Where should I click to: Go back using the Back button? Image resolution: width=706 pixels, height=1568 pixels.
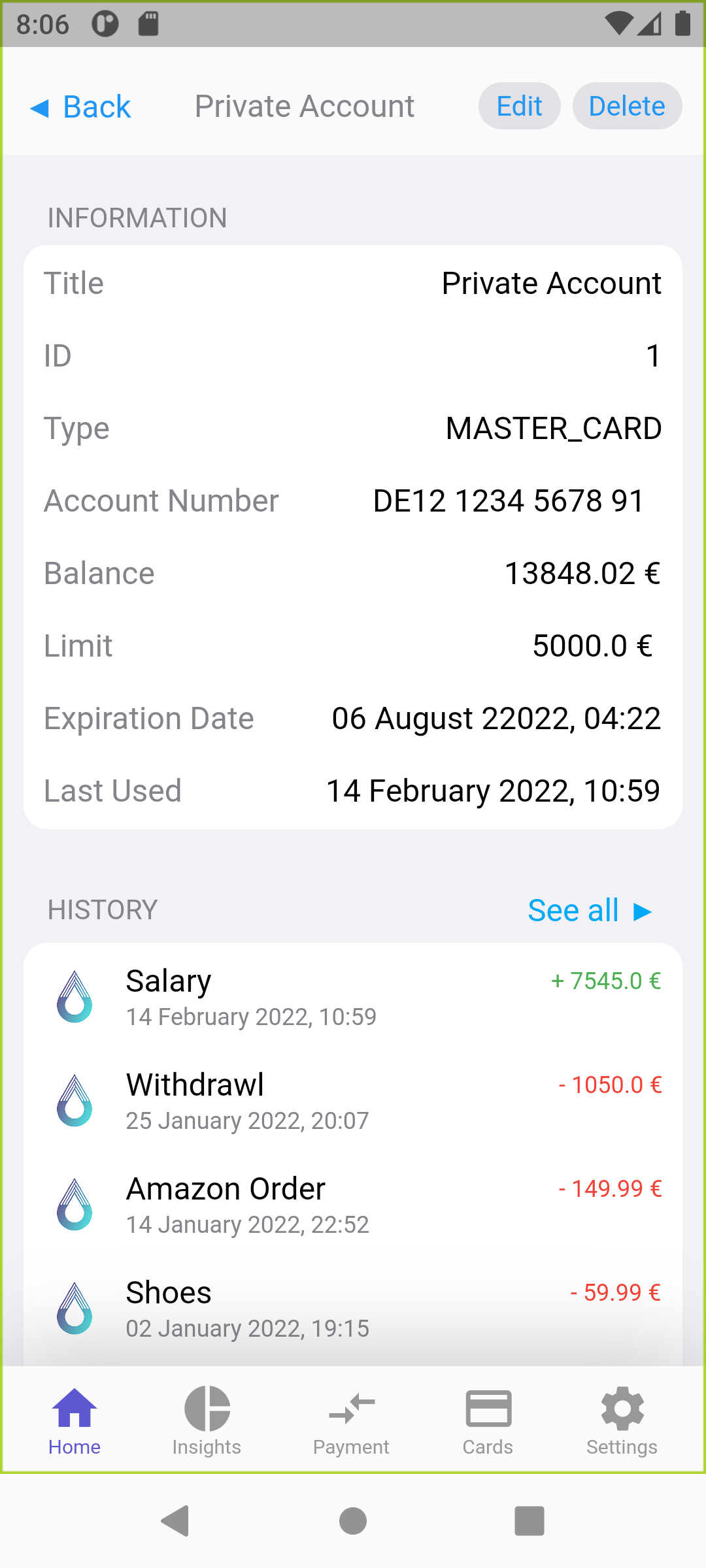click(x=81, y=106)
